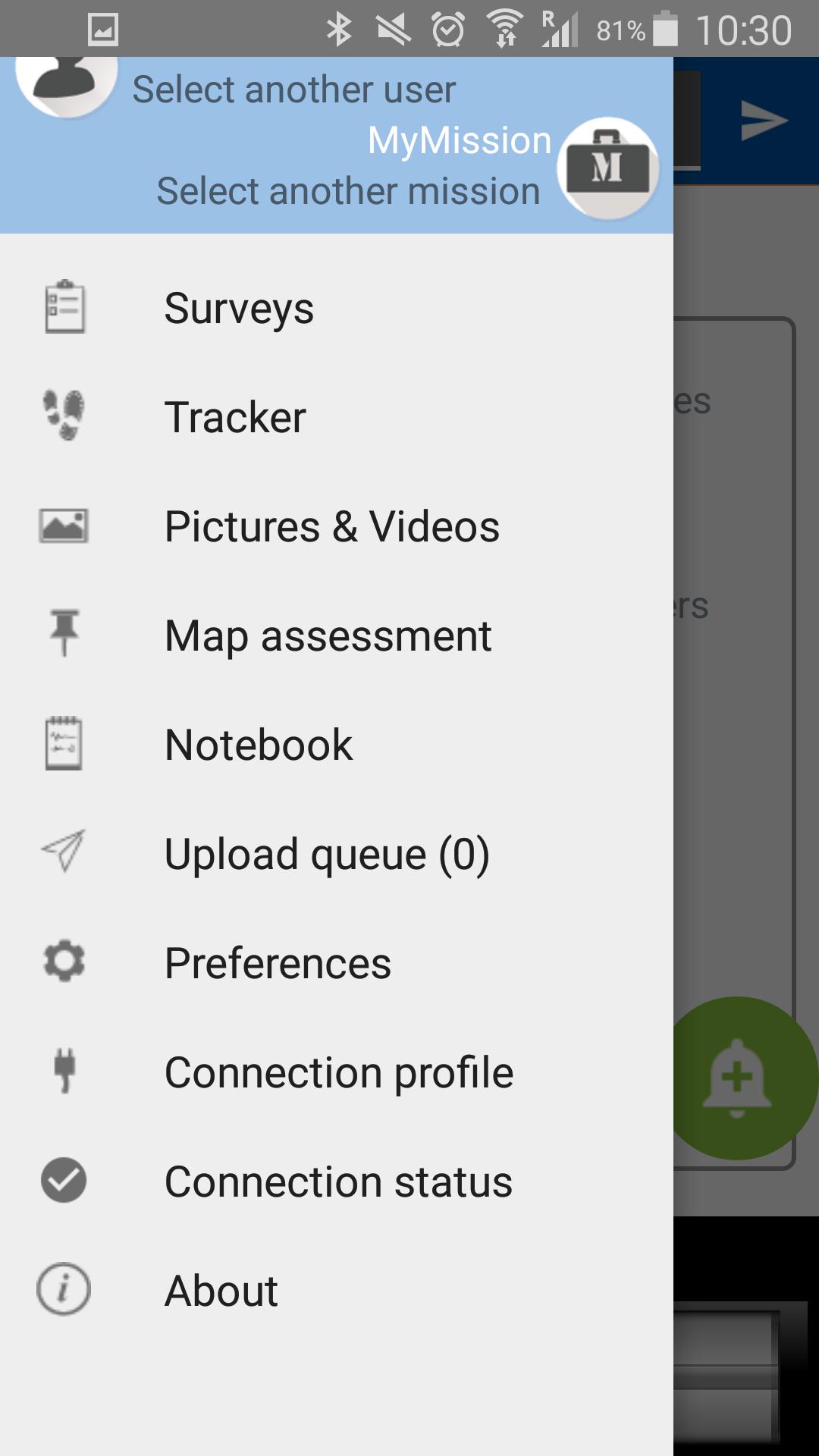Tap the MyMission briefcase icon
Image resolution: width=819 pixels, height=1456 pixels.
(607, 168)
